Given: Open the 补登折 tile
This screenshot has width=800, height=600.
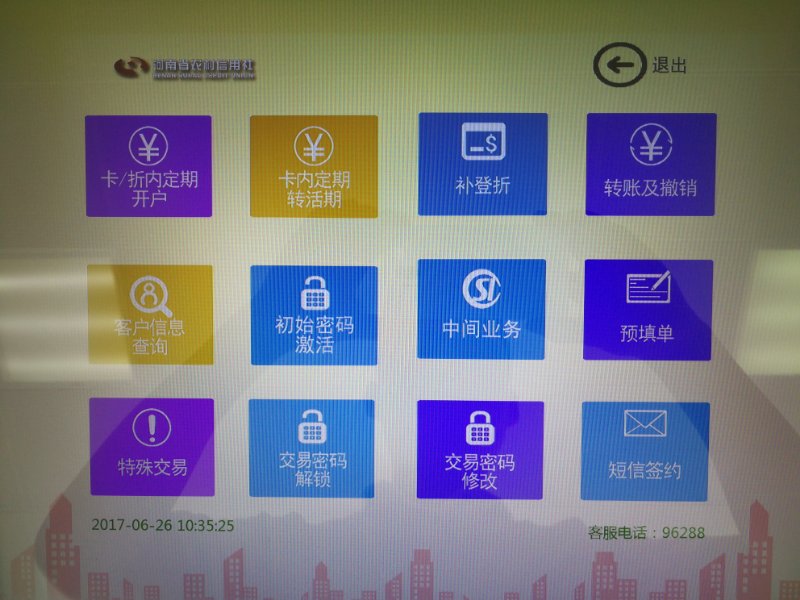Looking at the screenshot, I should point(483,164).
